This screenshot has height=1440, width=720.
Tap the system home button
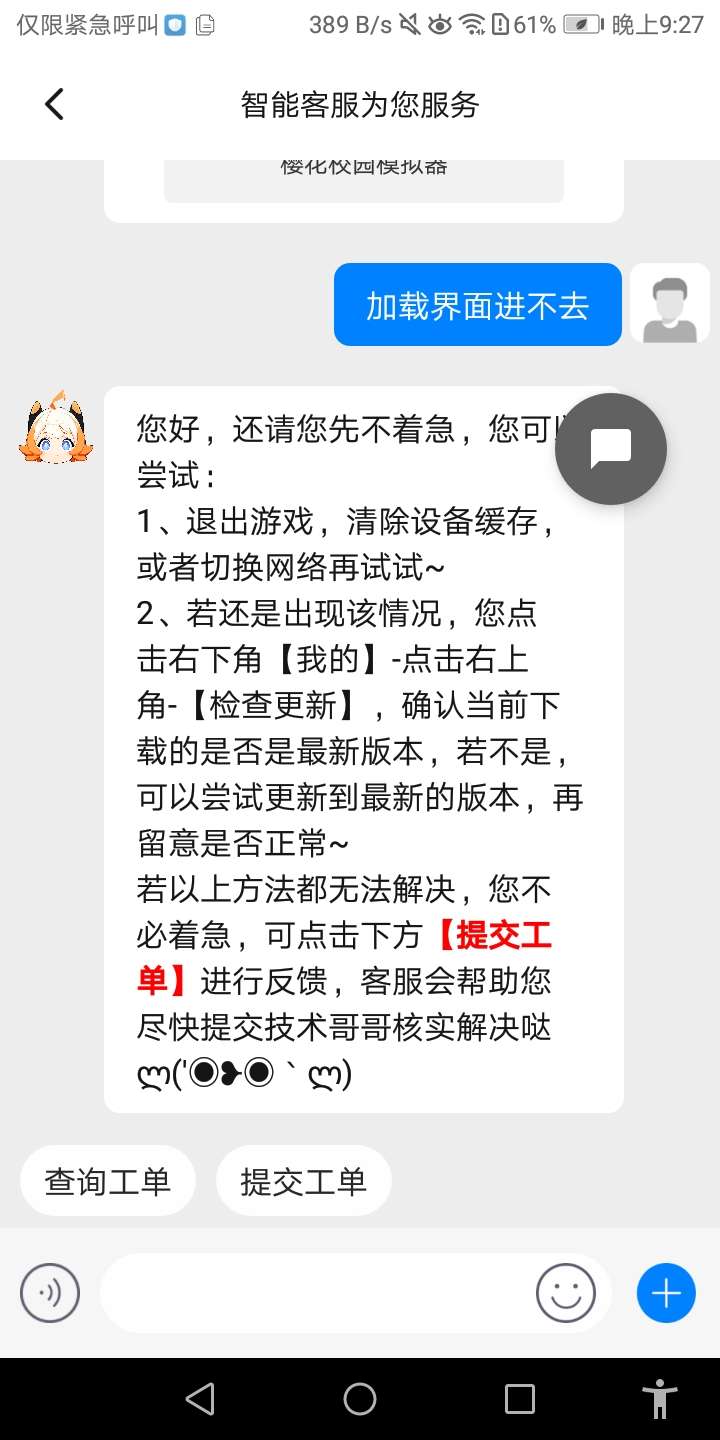[x=360, y=1399]
